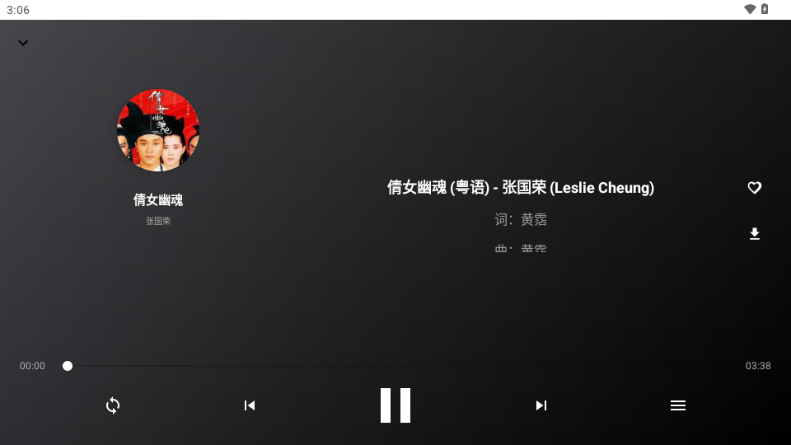Open the playlist queue menu
The height and width of the screenshot is (445, 791).
[678, 405]
